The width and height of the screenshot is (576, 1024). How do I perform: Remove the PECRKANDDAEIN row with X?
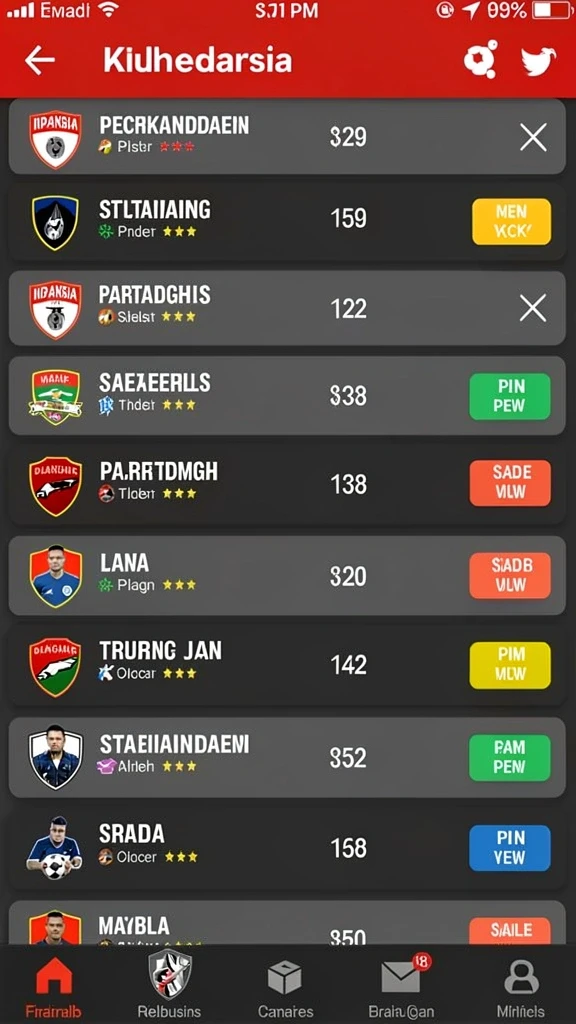533,137
